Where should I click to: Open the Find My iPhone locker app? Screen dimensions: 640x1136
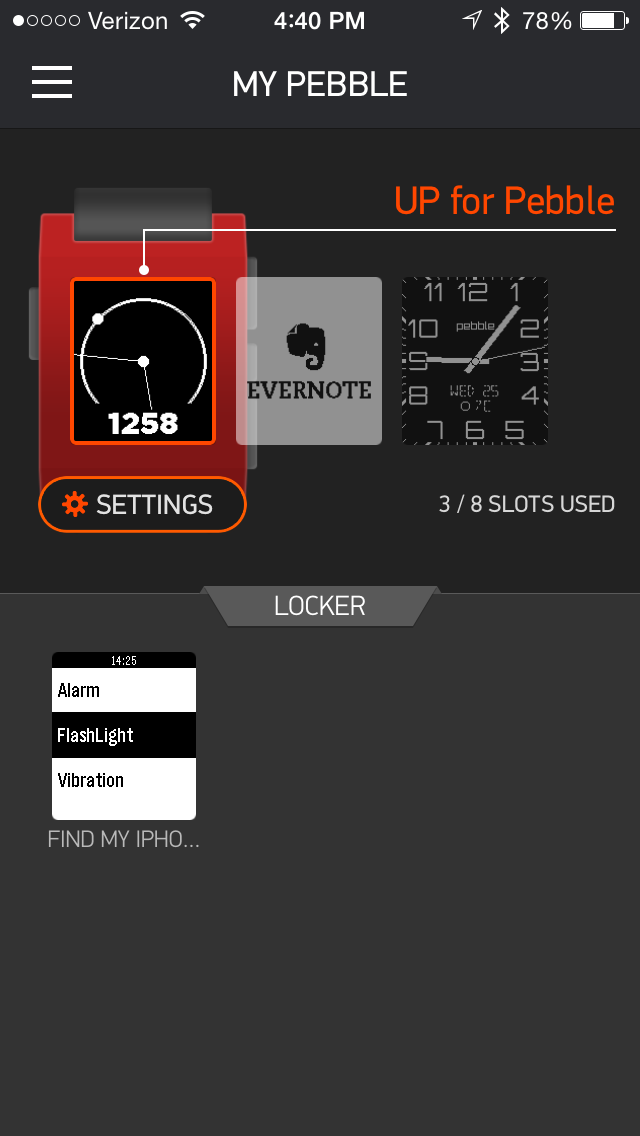click(x=124, y=736)
